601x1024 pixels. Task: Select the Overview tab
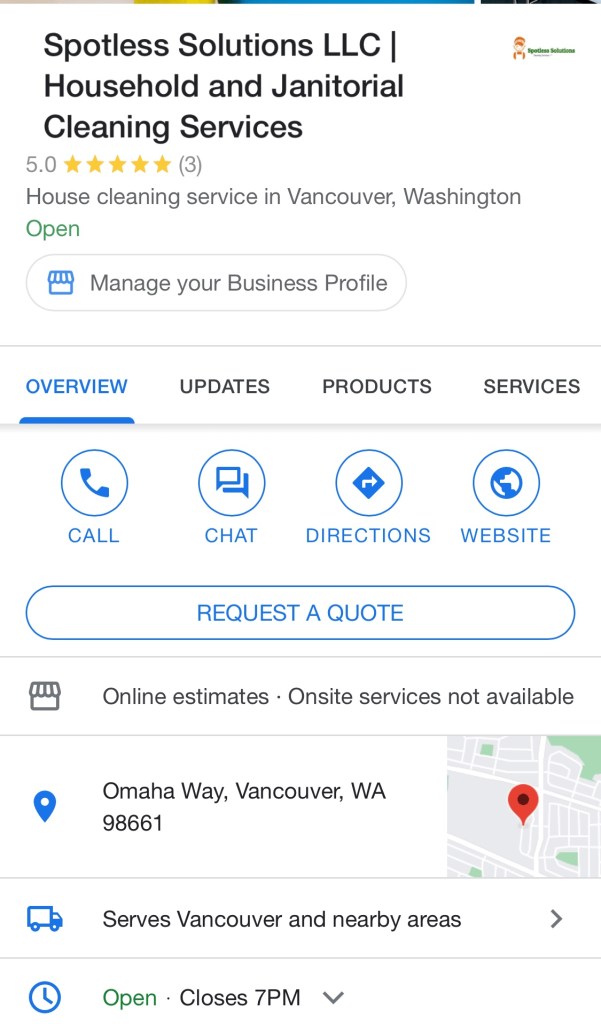[x=77, y=387]
